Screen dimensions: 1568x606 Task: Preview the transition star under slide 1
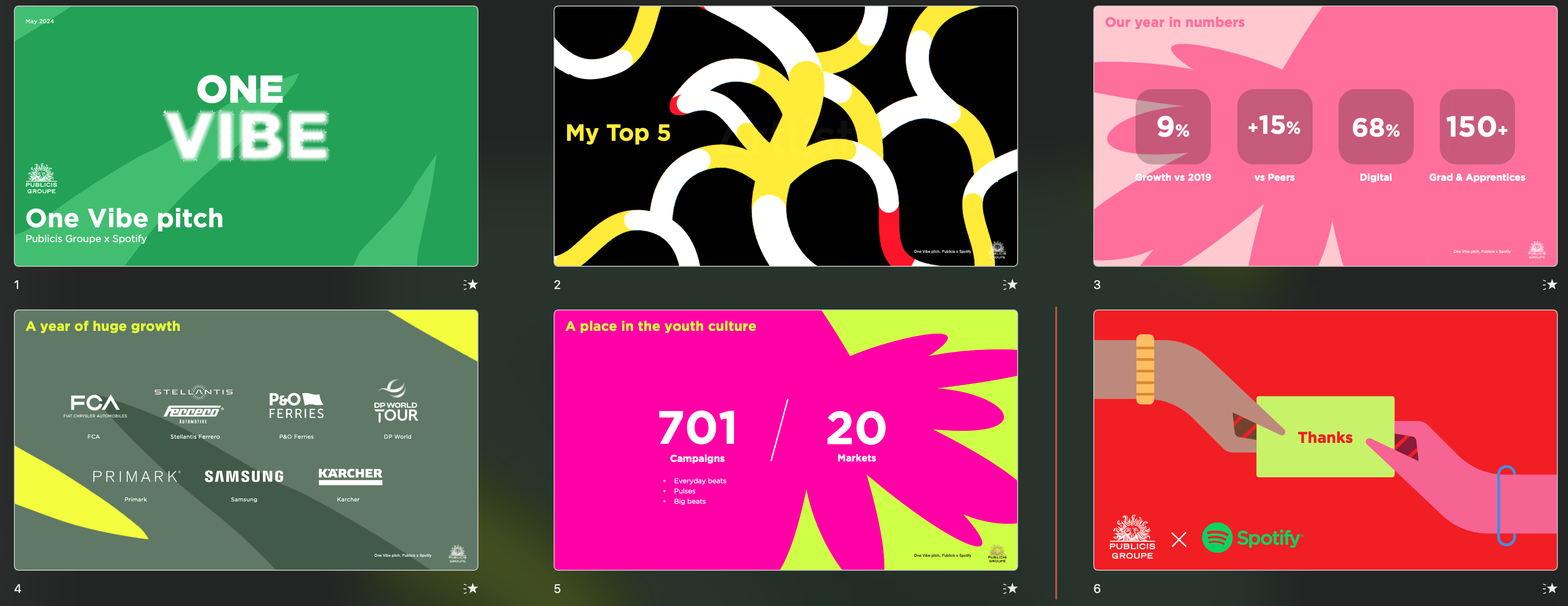pos(470,284)
